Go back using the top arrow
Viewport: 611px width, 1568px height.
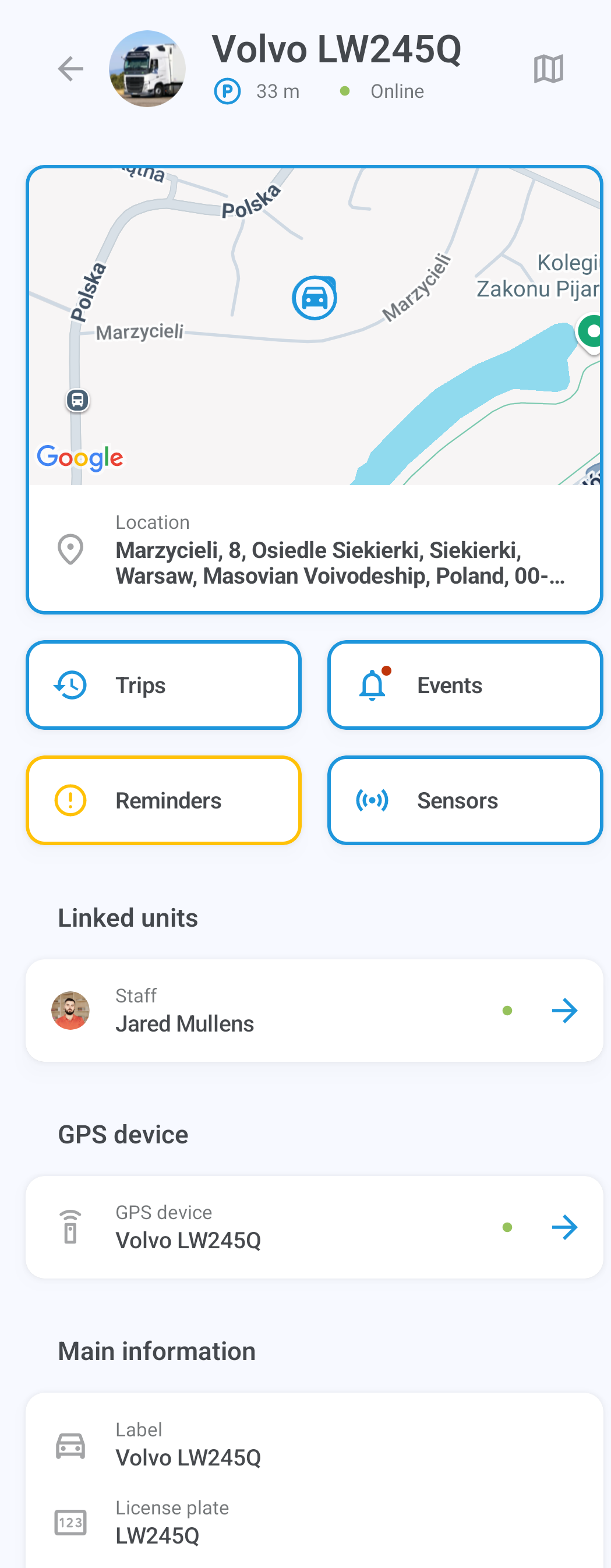(x=70, y=69)
